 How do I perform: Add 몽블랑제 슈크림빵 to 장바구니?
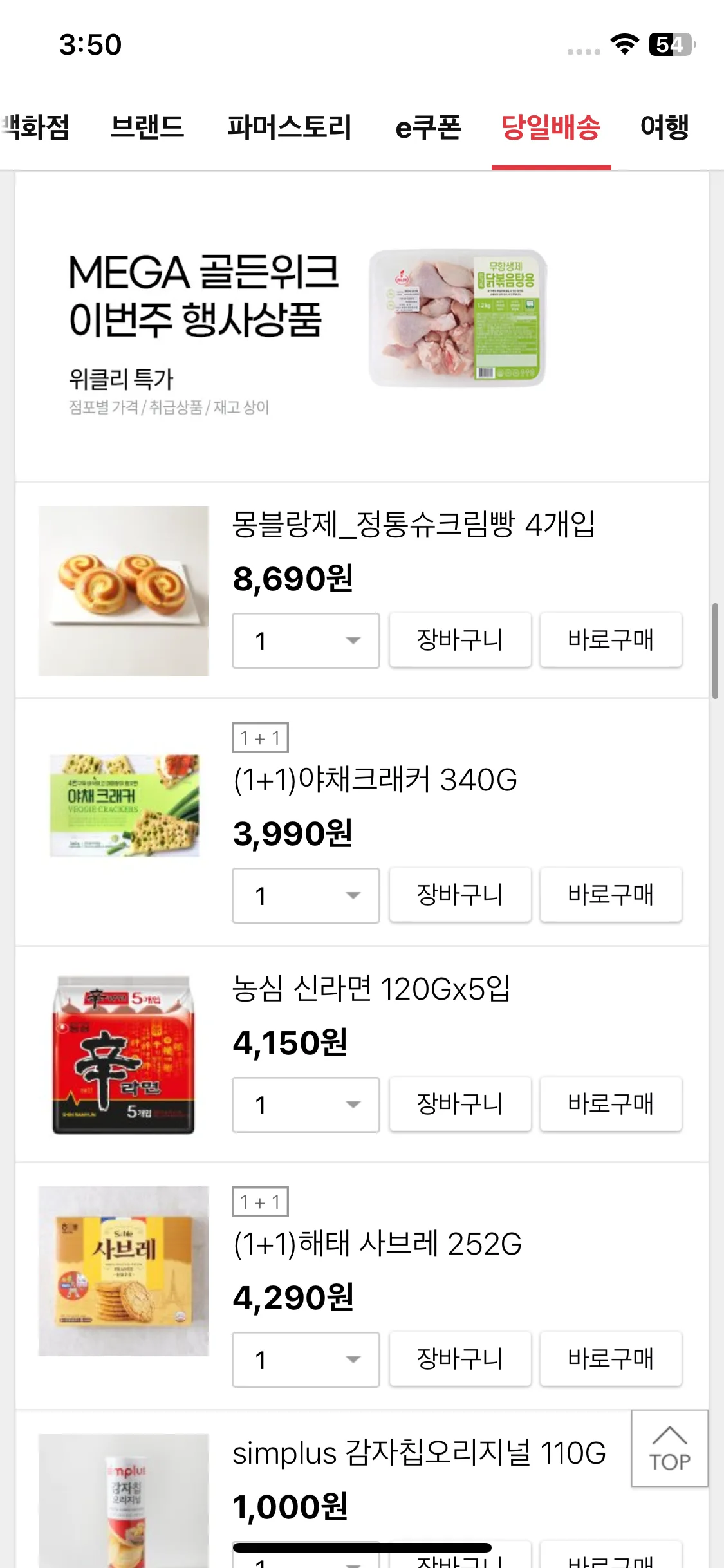click(460, 640)
